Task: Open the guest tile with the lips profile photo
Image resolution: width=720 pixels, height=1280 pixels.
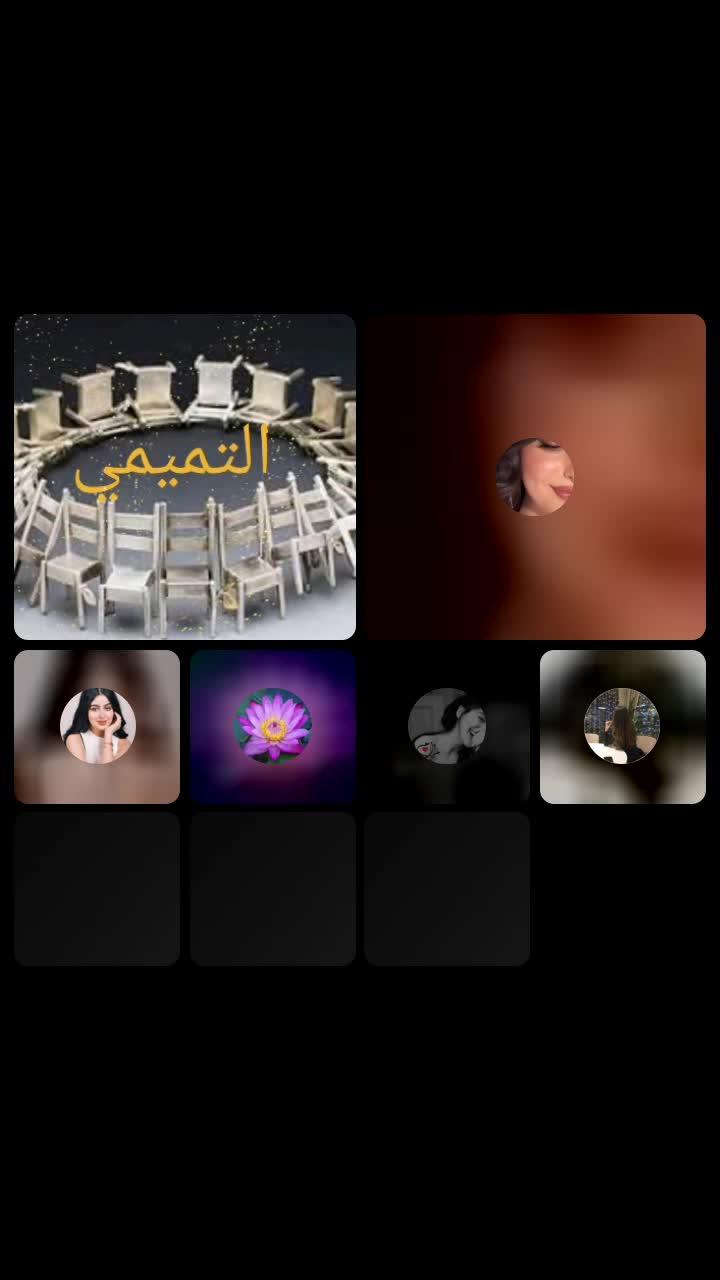Action: point(535,477)
